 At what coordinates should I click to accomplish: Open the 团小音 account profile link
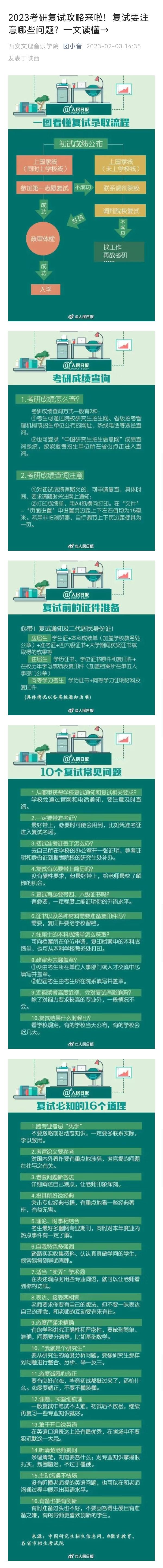pos(73,46)
